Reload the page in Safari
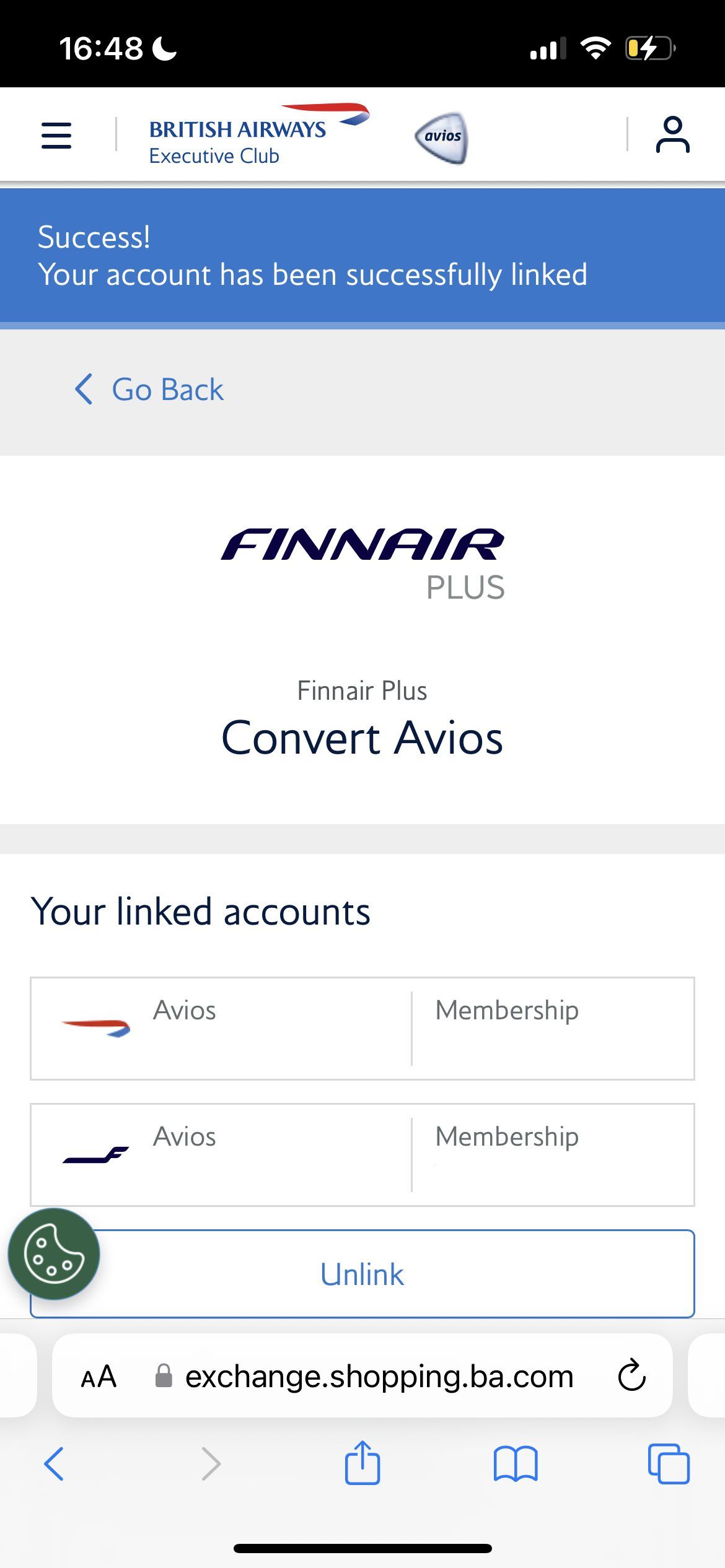The height and width of the screenshot is (1568, 725). (631, 1375)
